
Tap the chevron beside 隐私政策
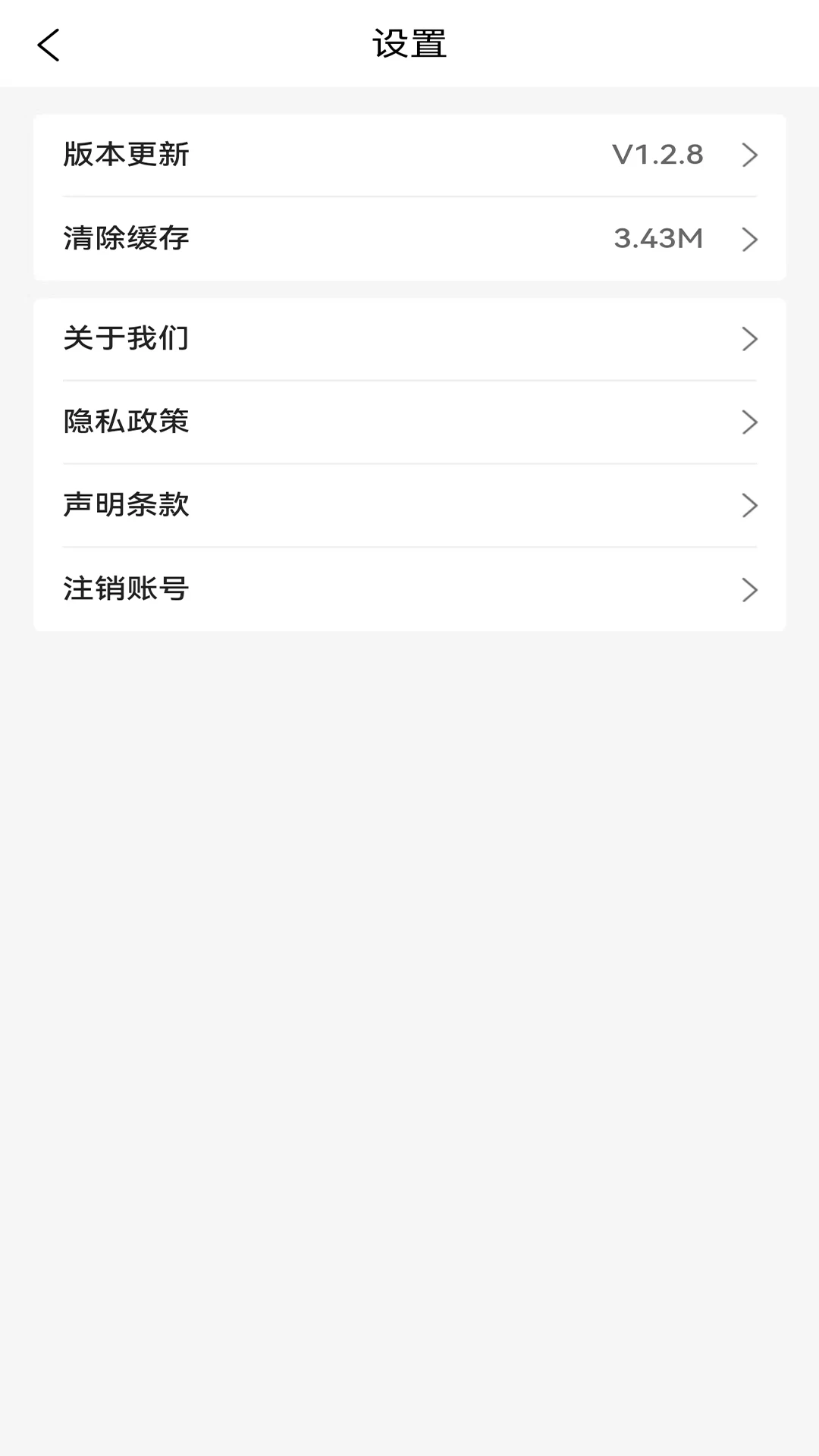click(x=750, y=422)
